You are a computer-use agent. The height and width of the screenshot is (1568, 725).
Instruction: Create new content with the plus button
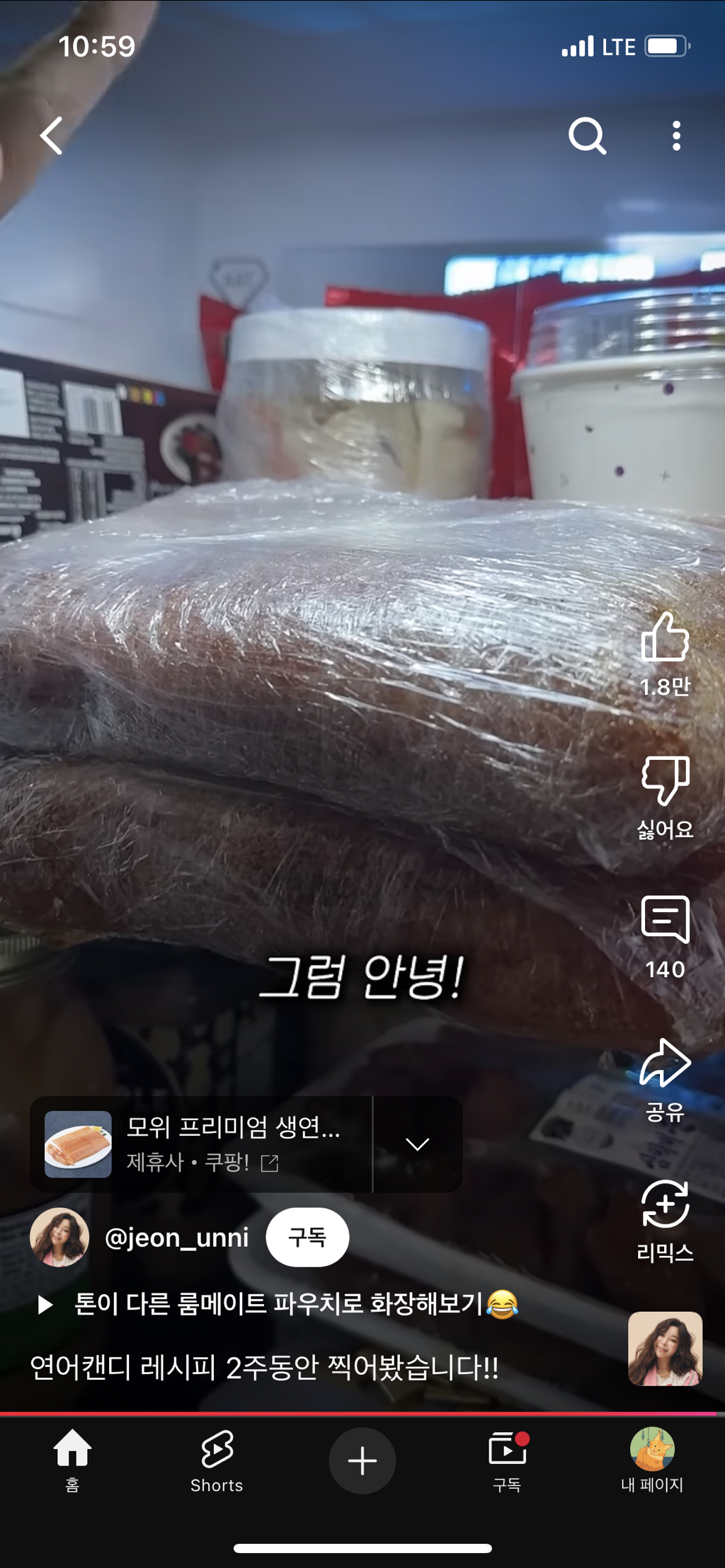[362, 1460]
